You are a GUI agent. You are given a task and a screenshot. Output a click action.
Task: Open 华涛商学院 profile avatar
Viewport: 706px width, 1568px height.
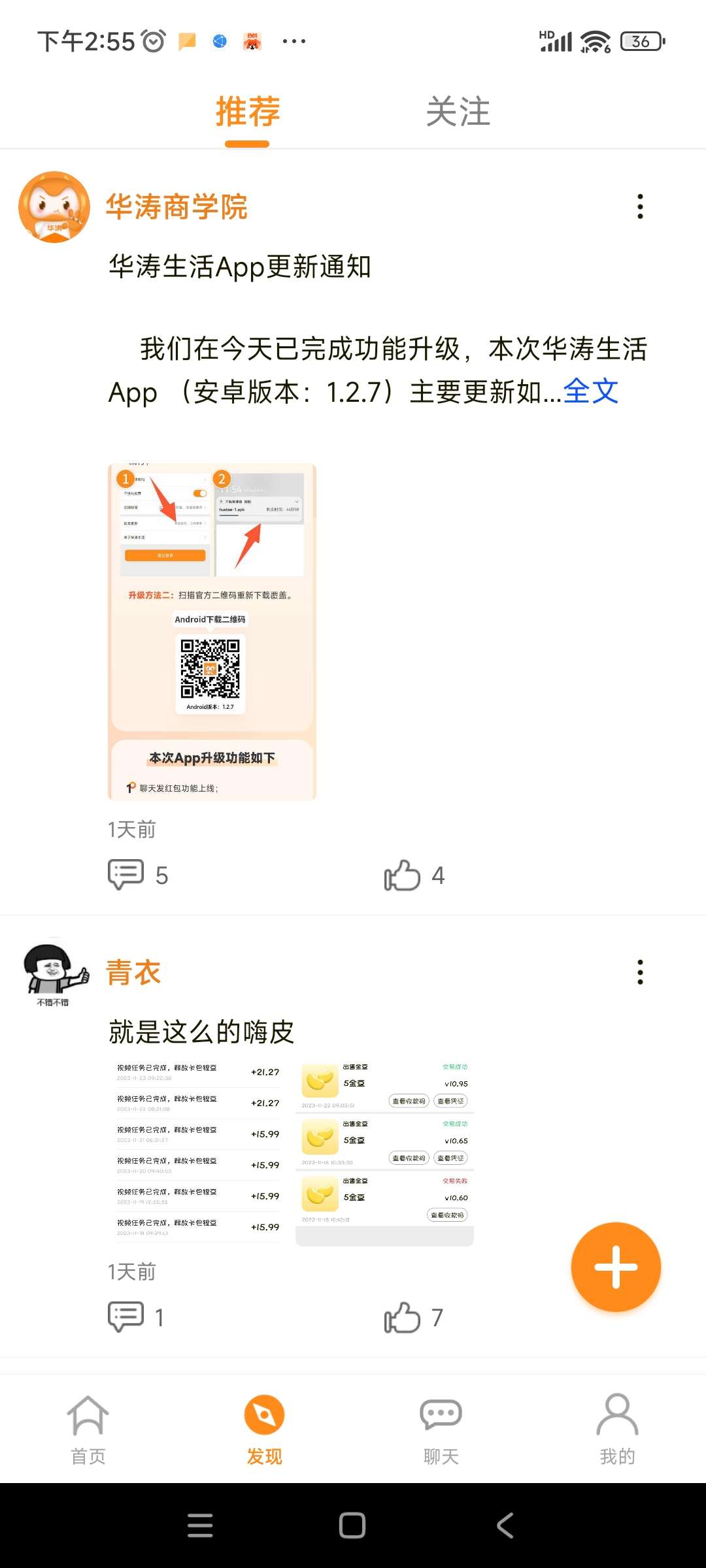[x=54, y=206]
